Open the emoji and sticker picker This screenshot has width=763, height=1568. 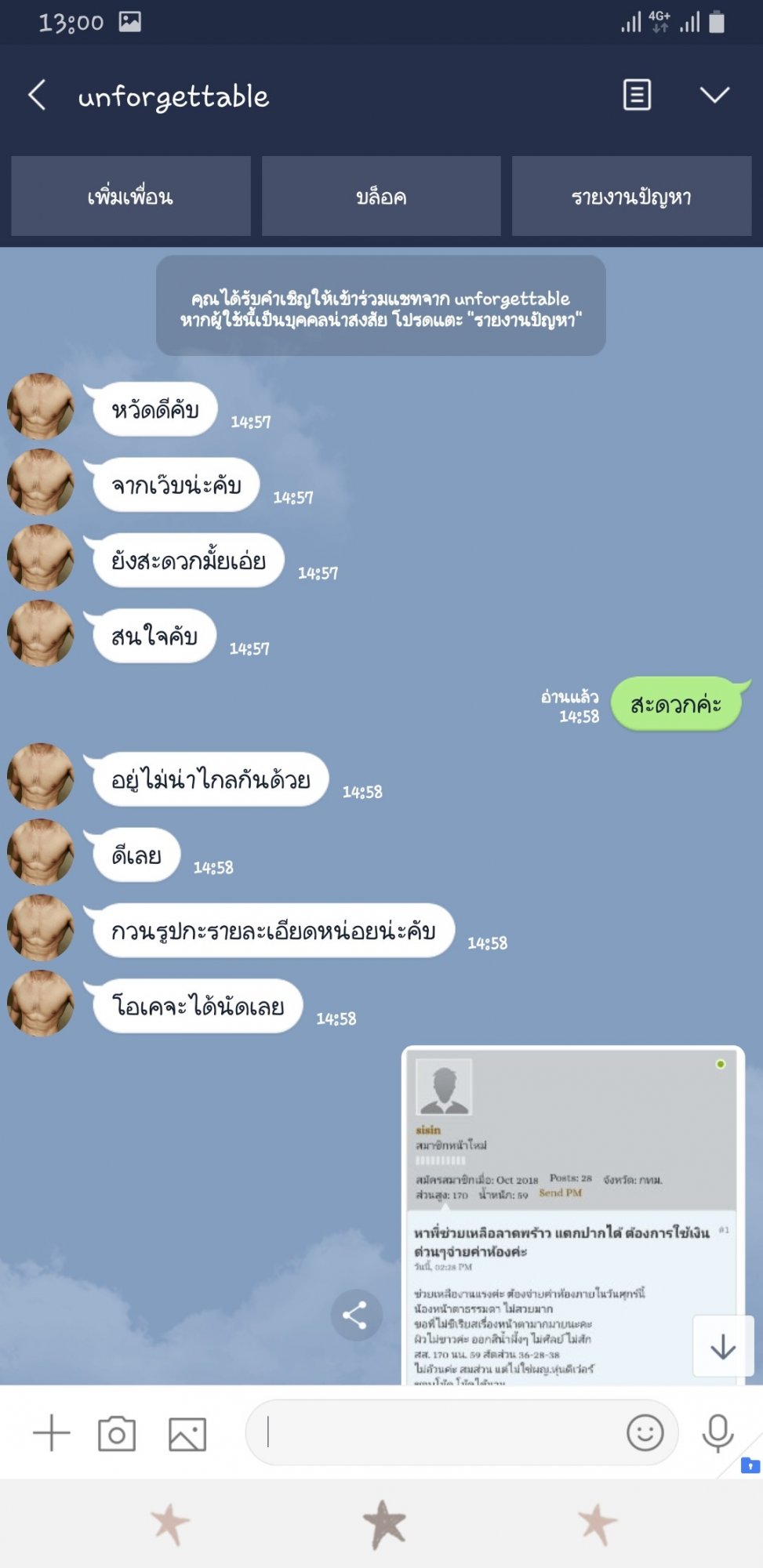645,1432
